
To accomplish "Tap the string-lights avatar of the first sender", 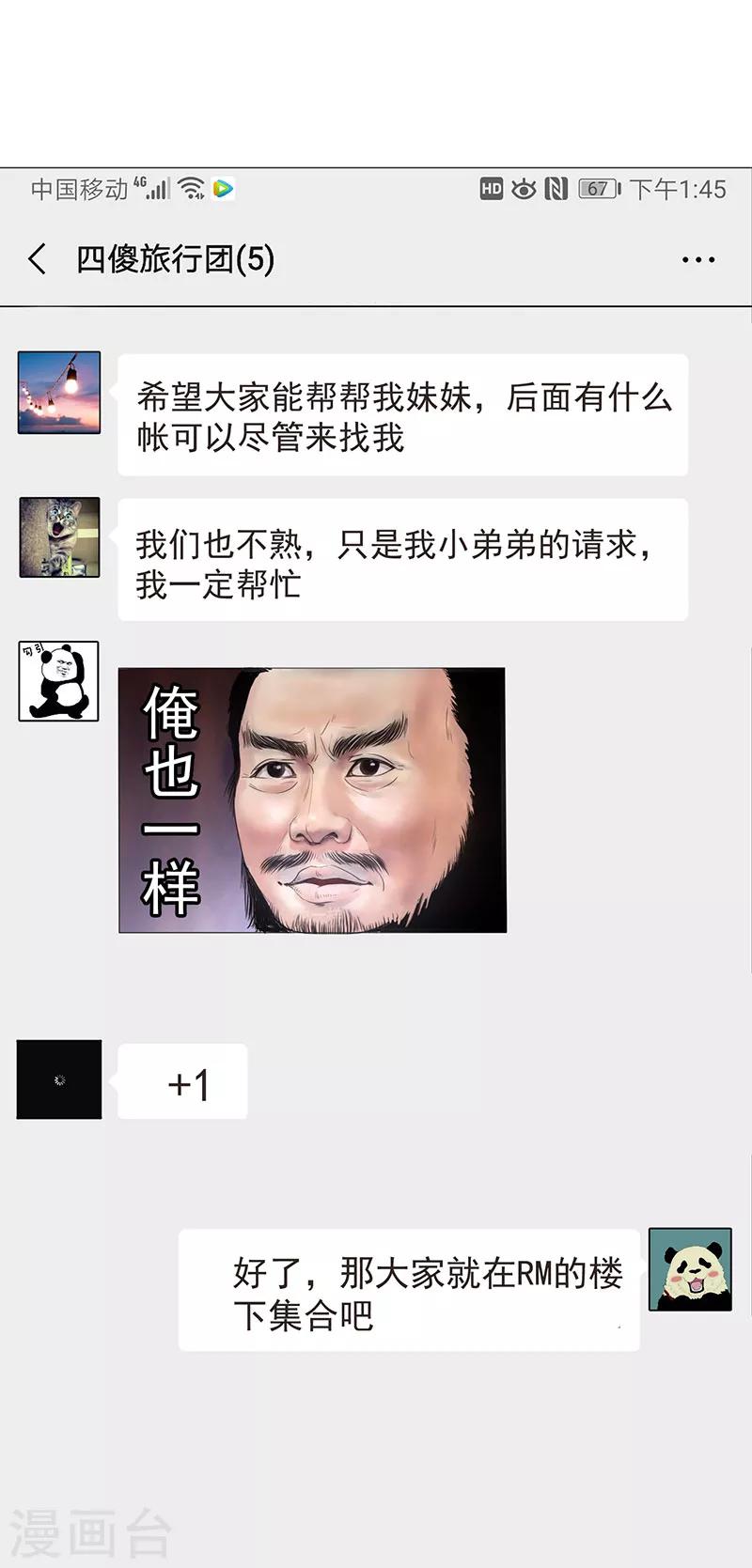I will pos(58,395).
